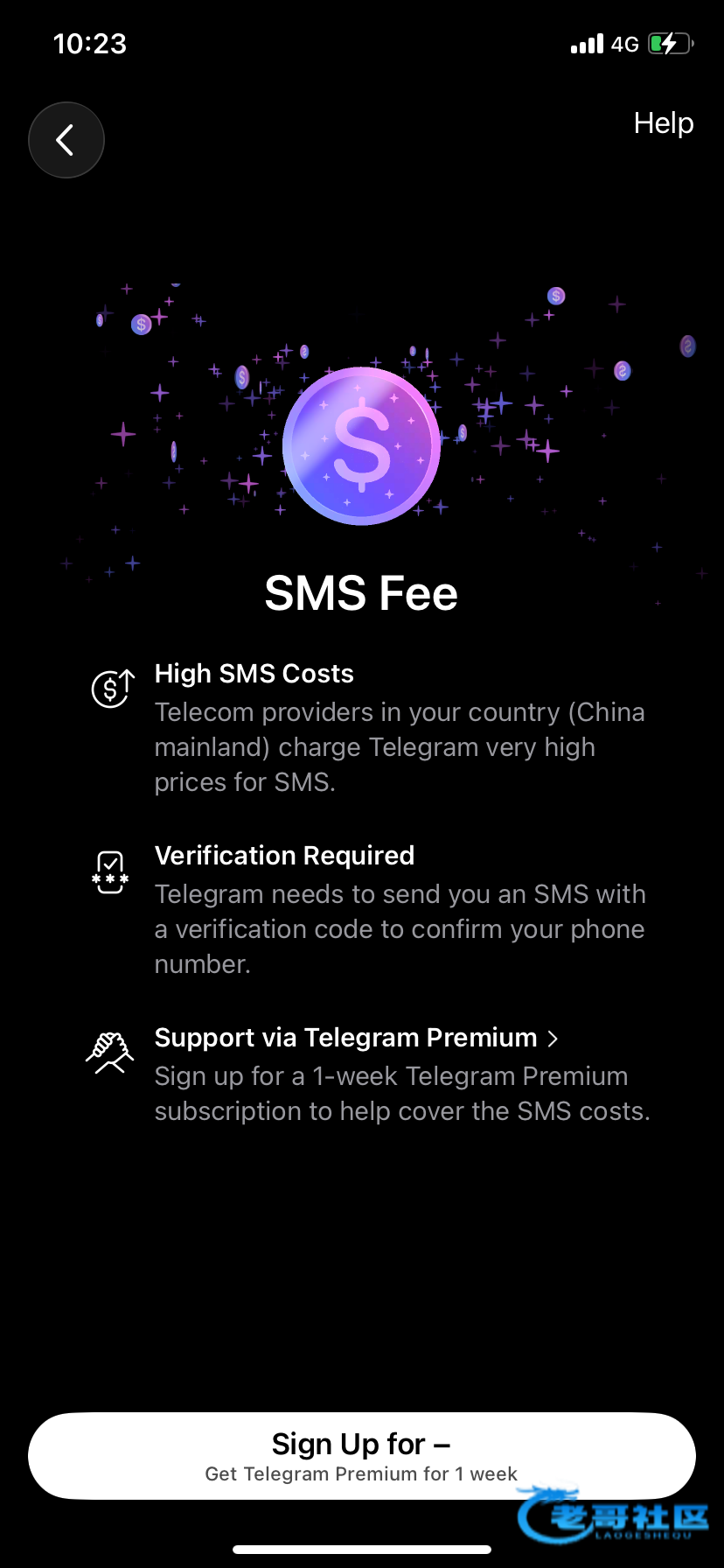Image resolution: width=724 pixels, height=1568 pixels.
Task: Open the Help link
Action: coord(663,123)
